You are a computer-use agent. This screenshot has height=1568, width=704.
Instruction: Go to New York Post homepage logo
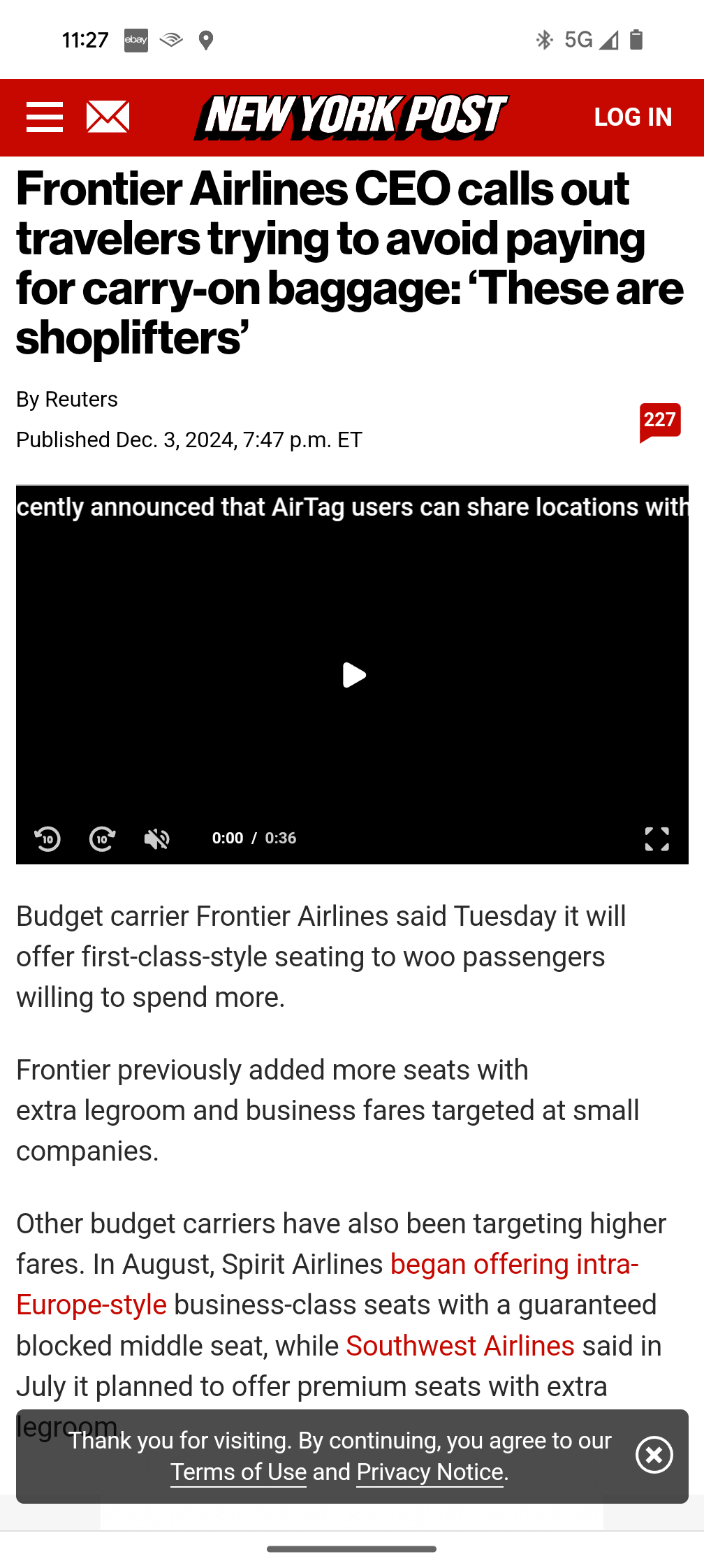tap(351, 117)
